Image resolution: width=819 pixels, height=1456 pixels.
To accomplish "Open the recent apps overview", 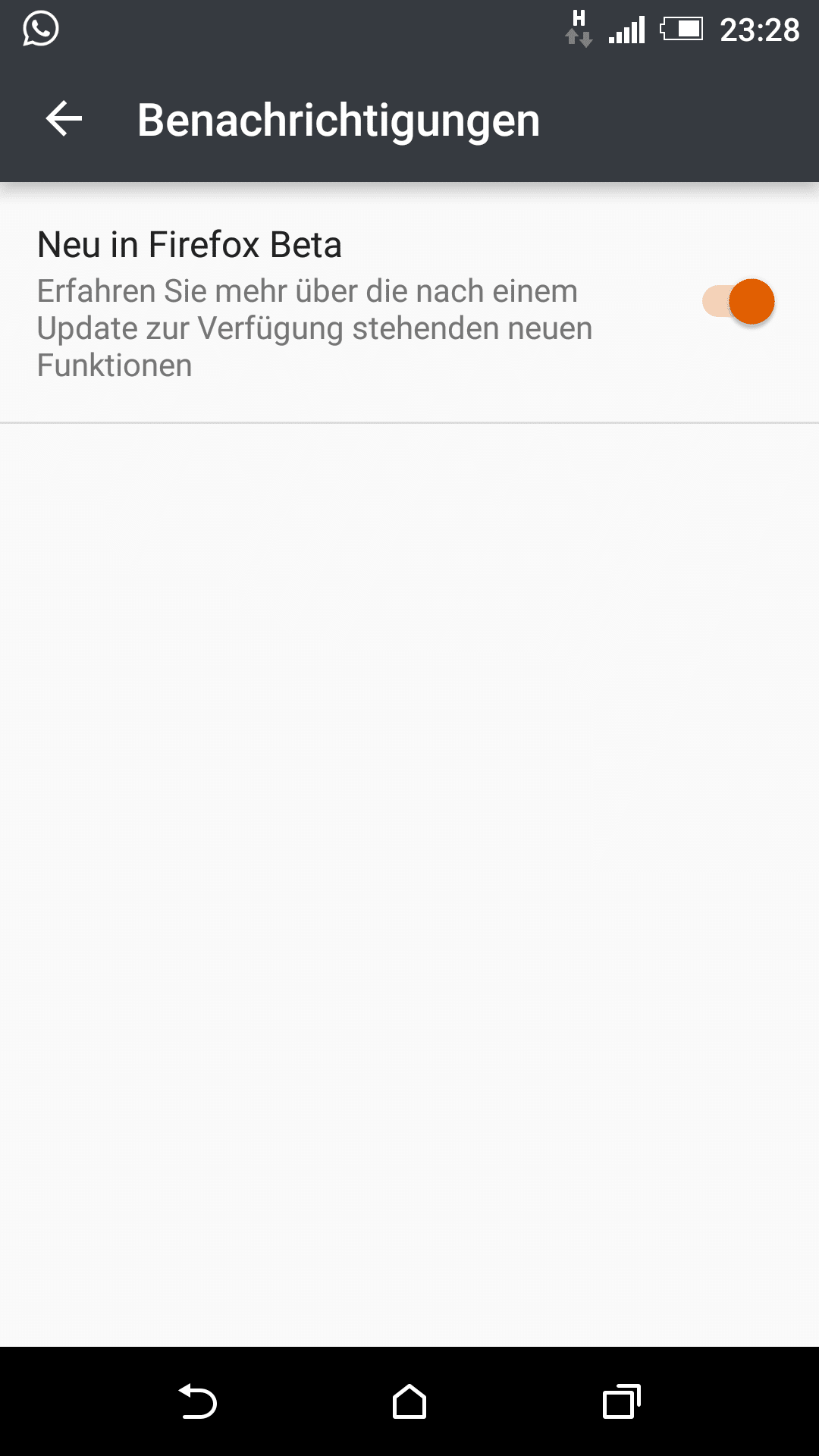I will click(622, 1401).
